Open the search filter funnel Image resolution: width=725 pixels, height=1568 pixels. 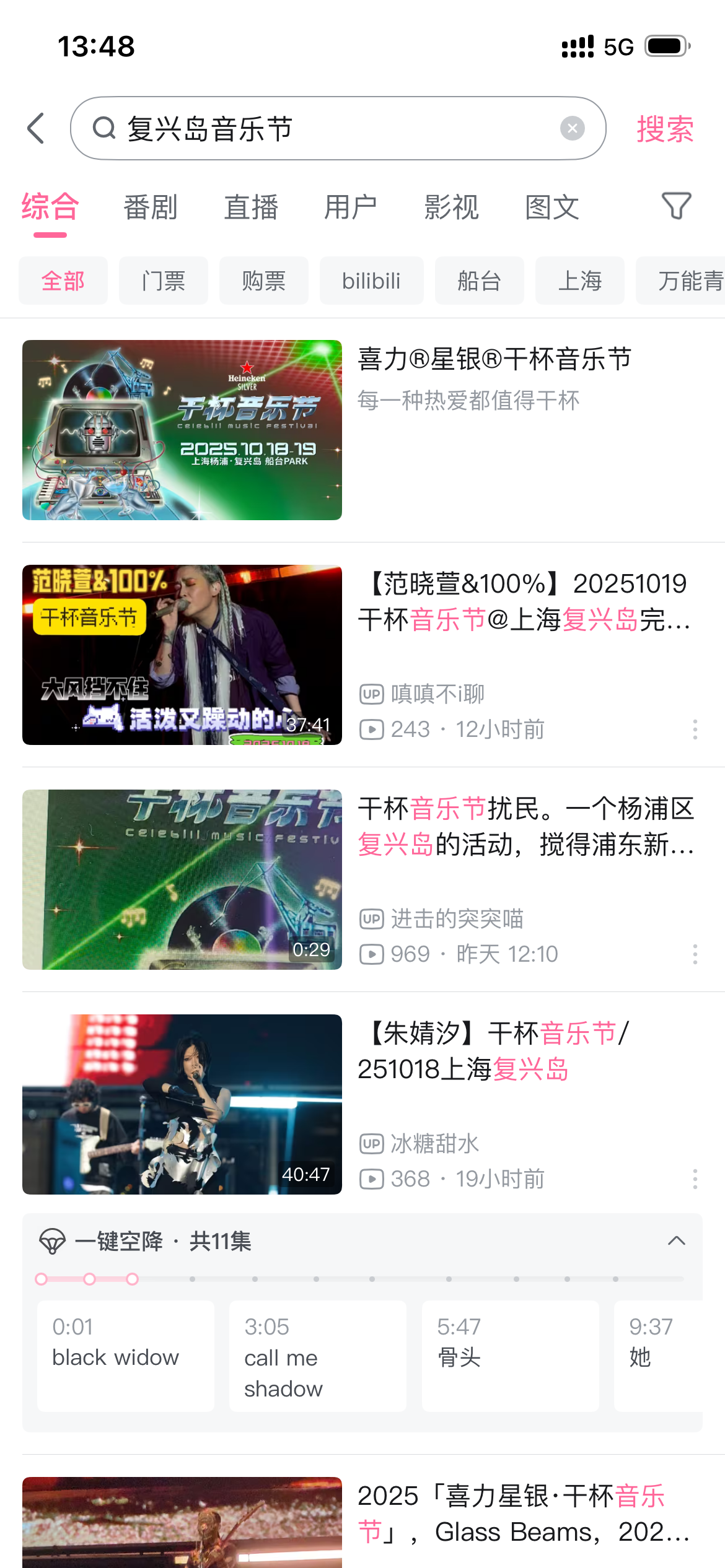click(x=676, y=206)
